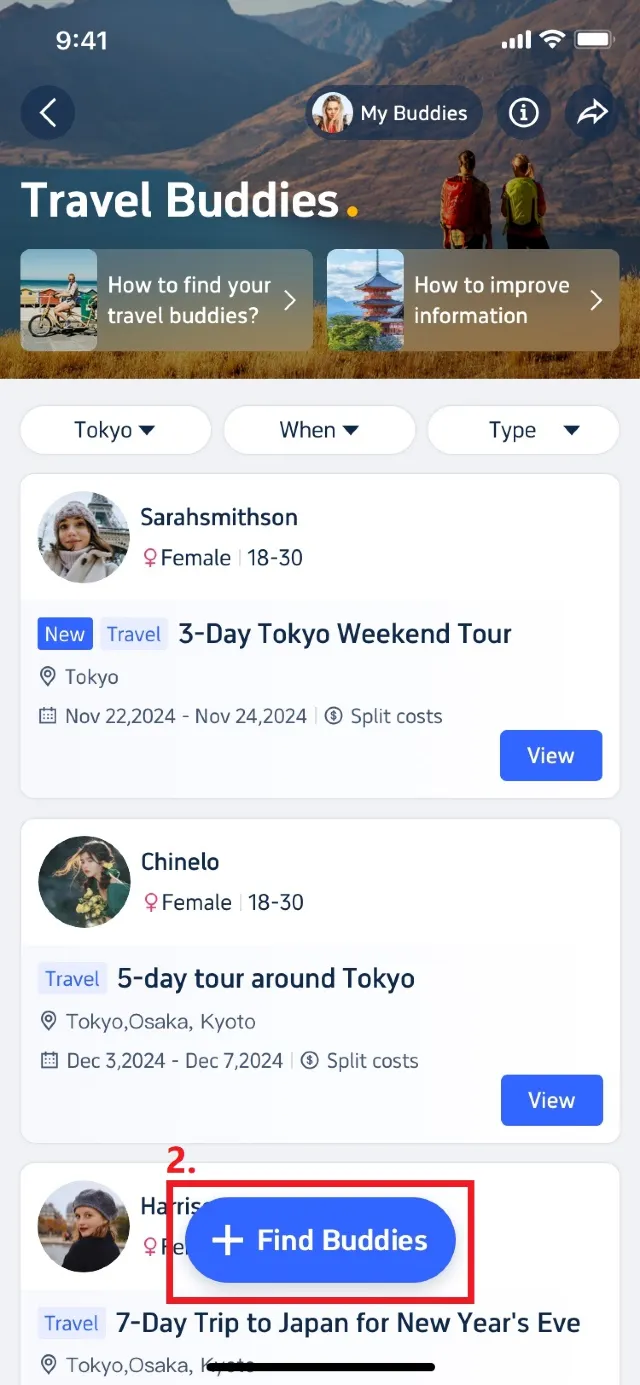This screenshot has width=640, height=1385.
Task: Tap the Find Buddies floating button
Action: click(321, 1240)
